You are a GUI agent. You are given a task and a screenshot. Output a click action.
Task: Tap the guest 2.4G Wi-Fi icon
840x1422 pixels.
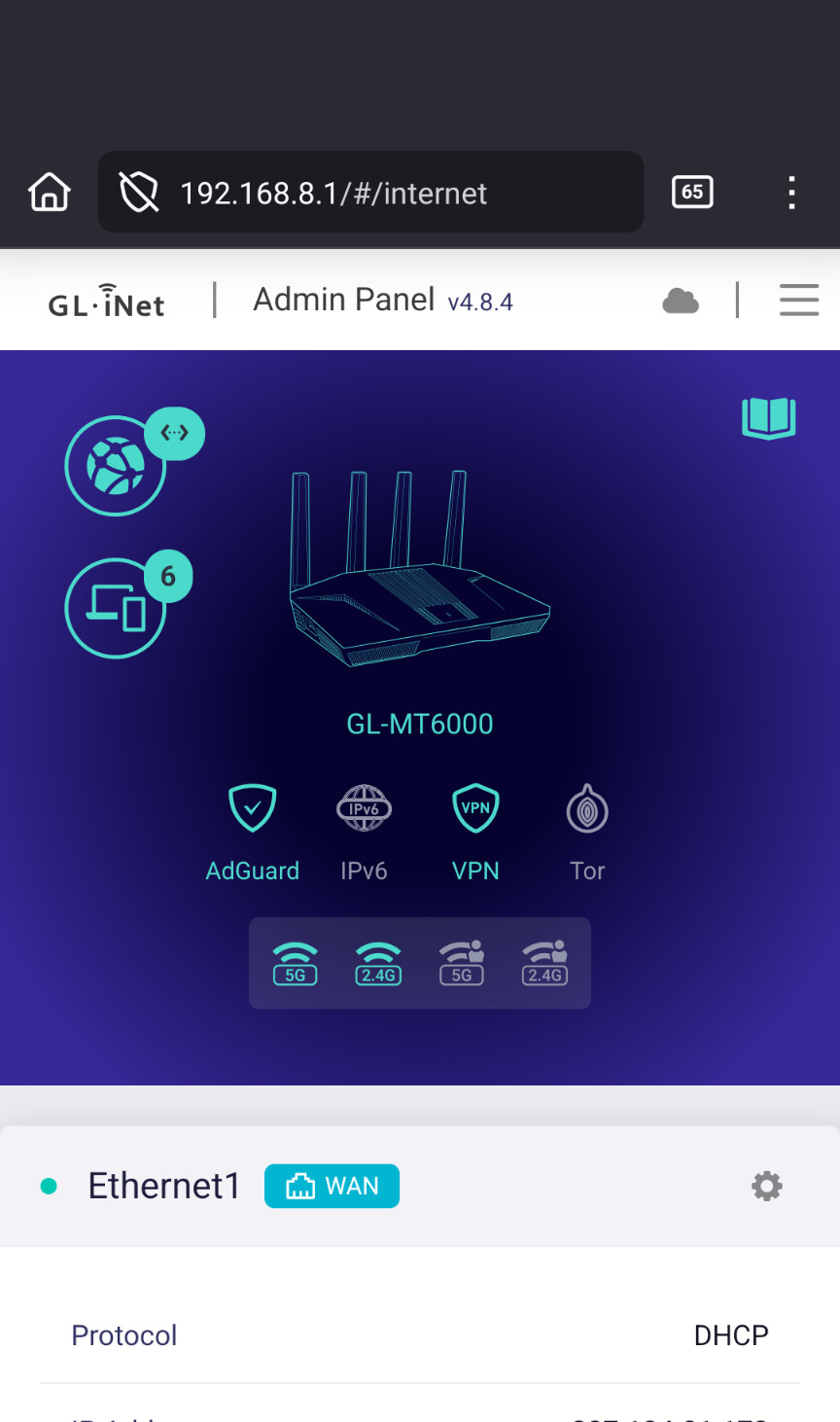tap(544, 963)
